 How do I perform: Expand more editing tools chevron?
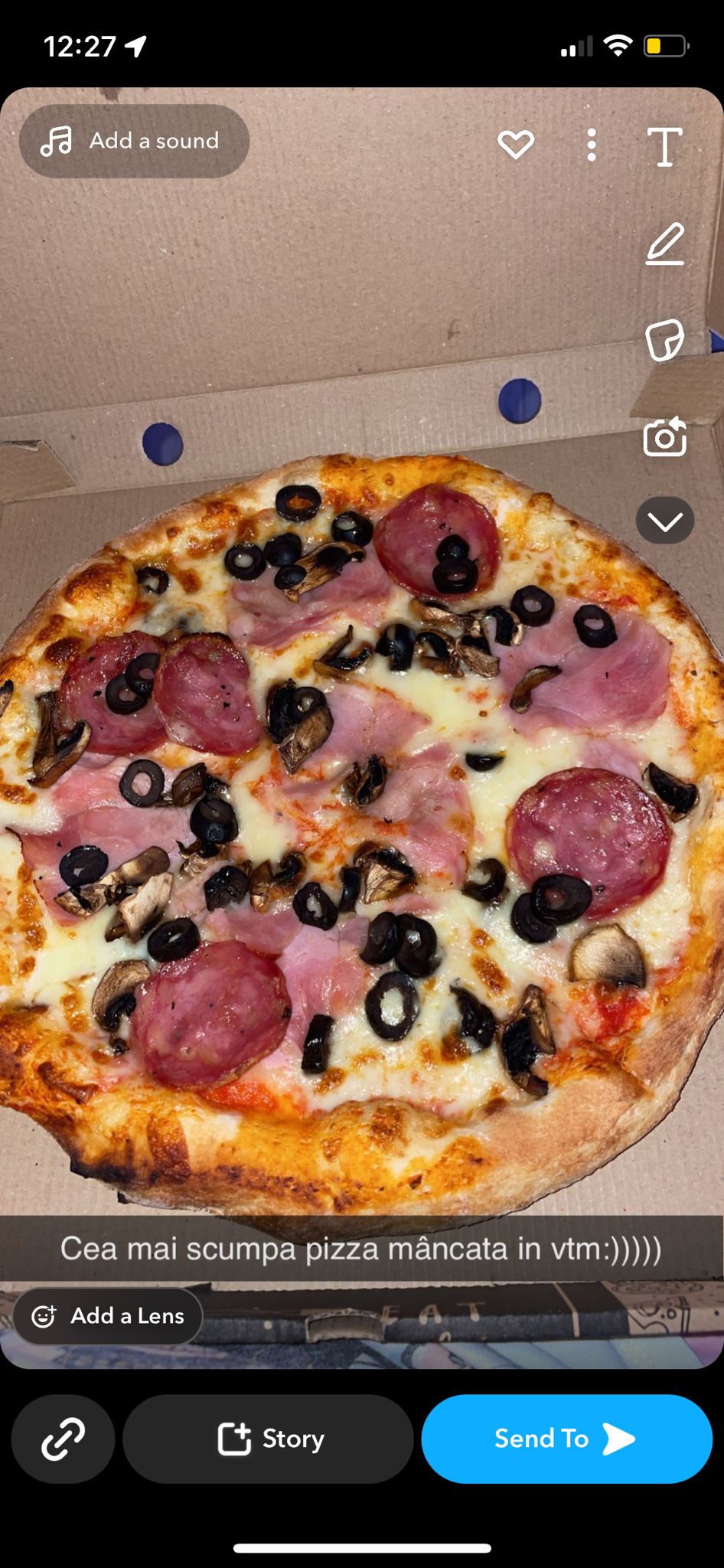point(664,521)
